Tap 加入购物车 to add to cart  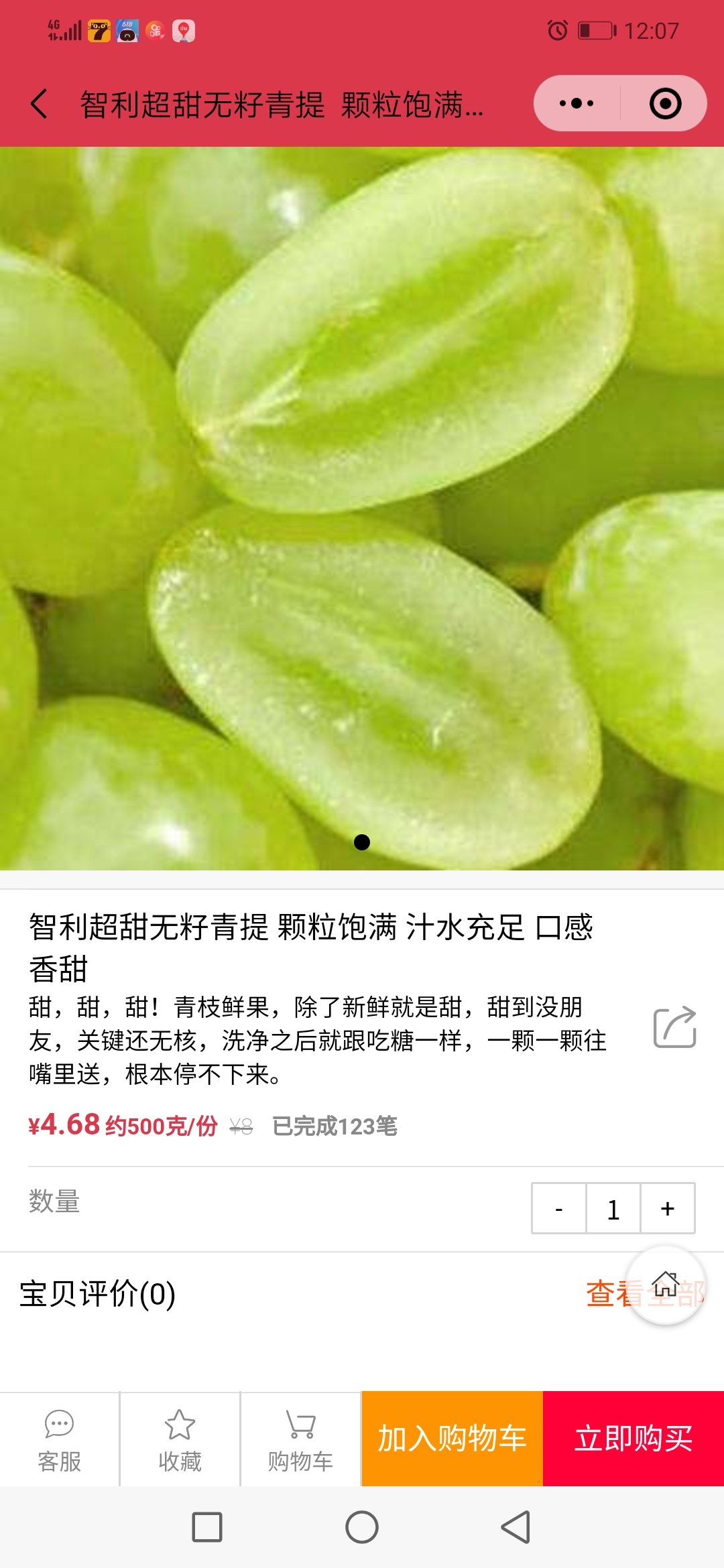[452, 1439]
